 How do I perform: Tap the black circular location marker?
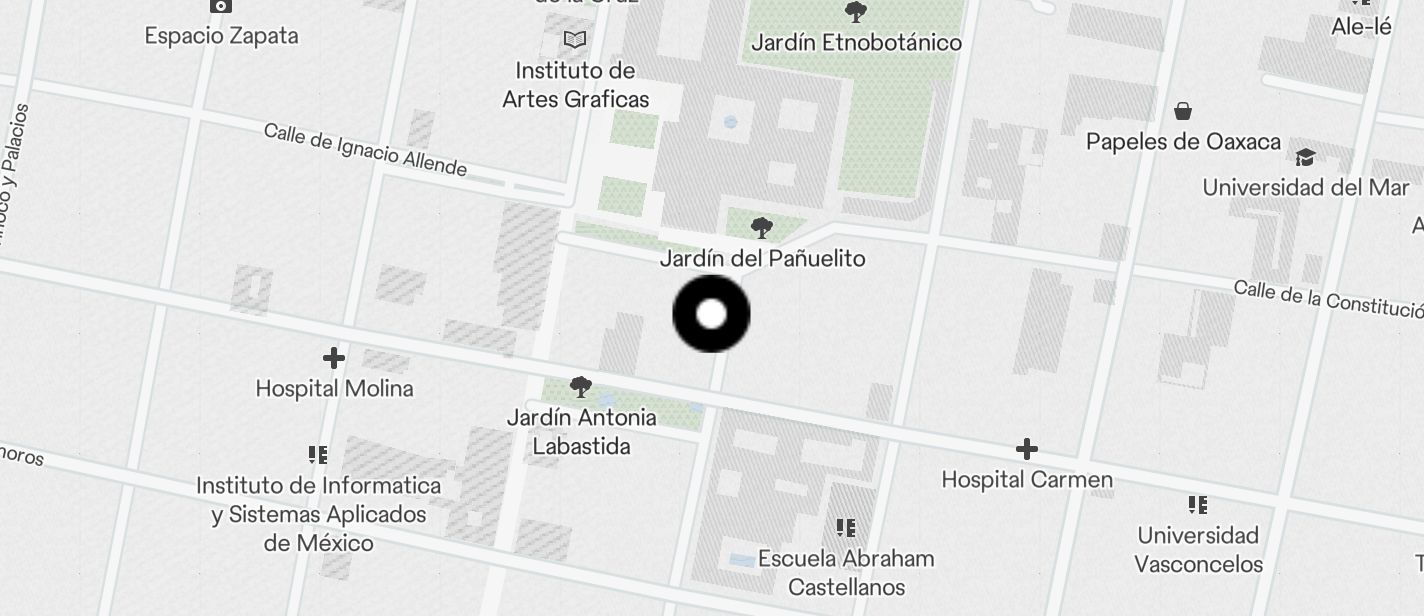pos(711,314)
